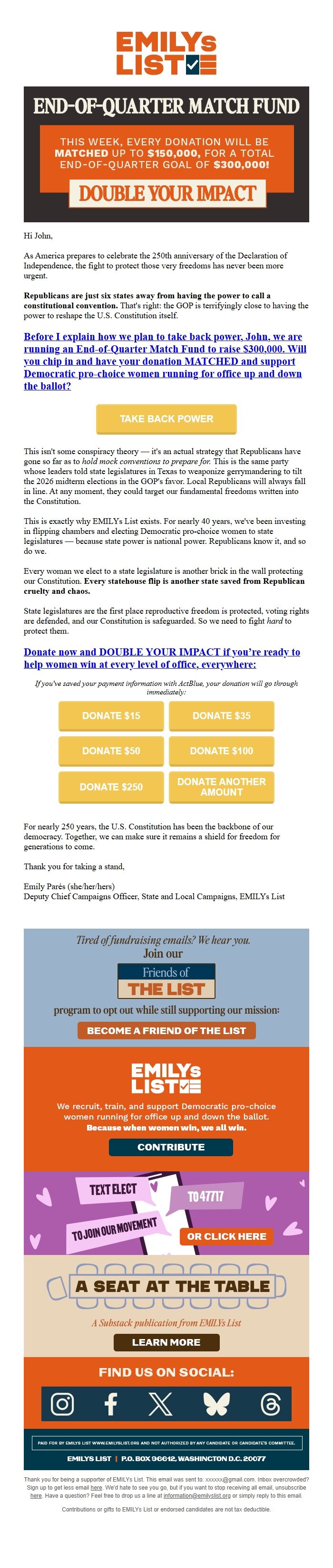This screenshot has width=333, height=1568.
Task: Tap OR CLICK HERE to join movement
Action: point(226,1236)
